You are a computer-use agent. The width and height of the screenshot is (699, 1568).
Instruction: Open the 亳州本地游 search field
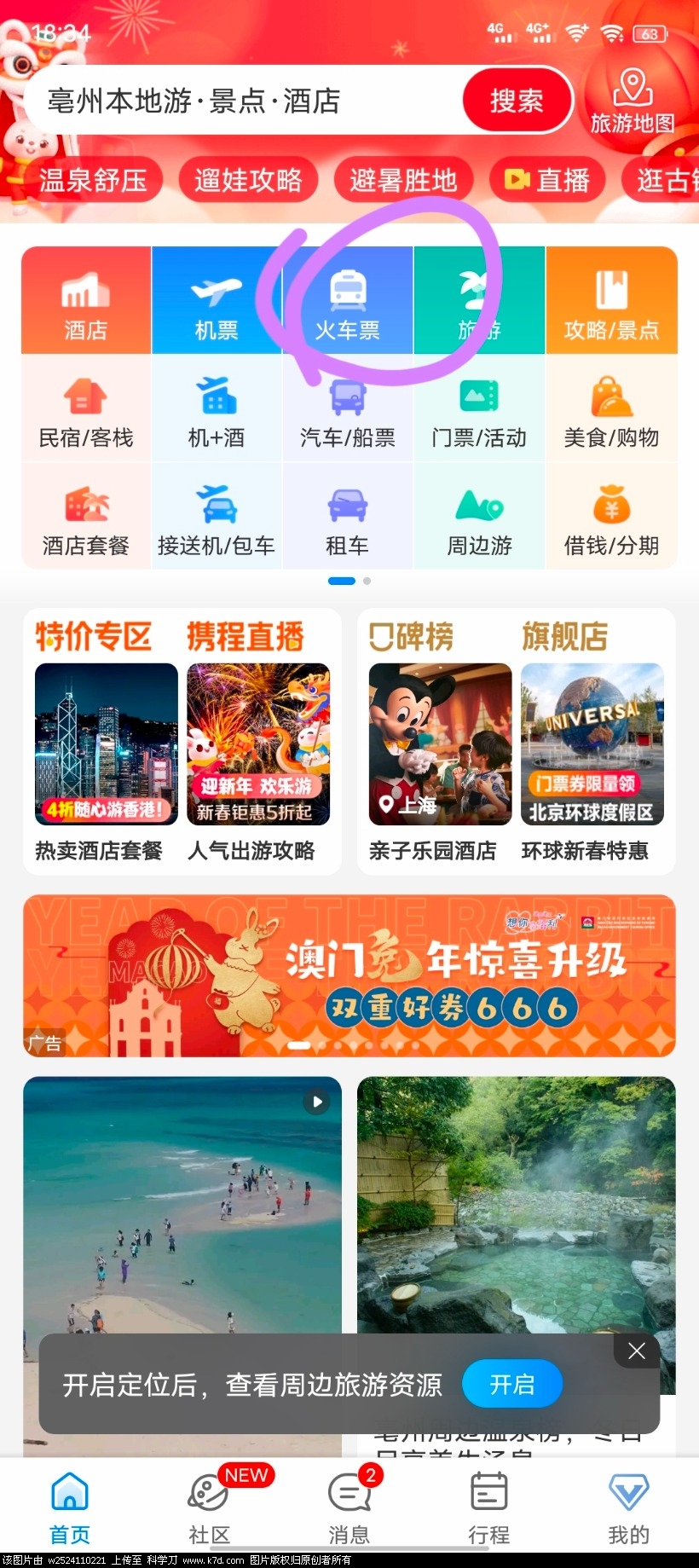(x=239, y=101)
